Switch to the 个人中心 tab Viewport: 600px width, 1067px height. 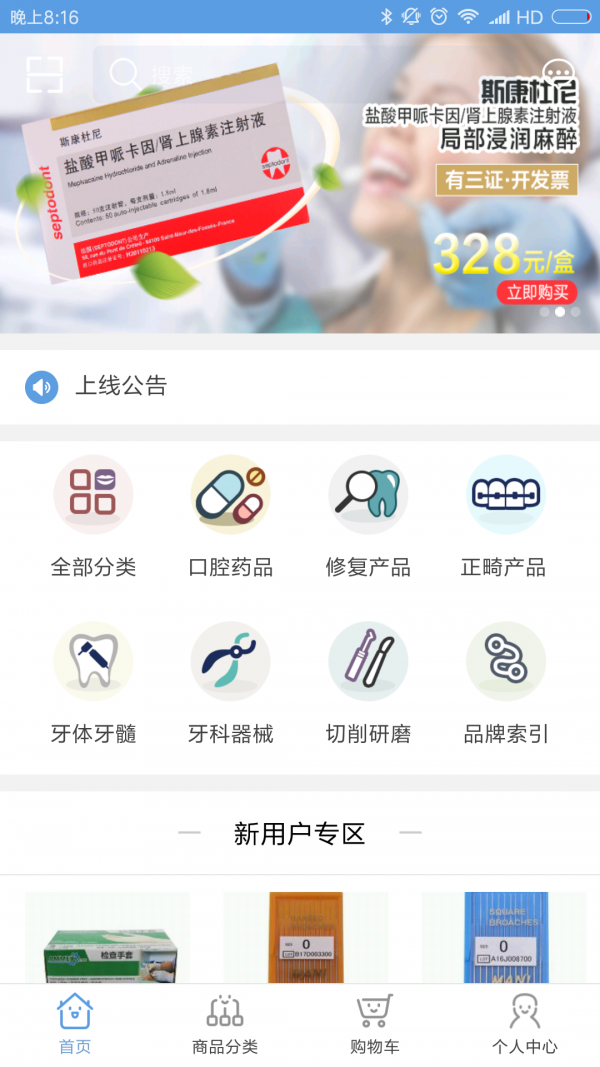[x=525, y=1025]
